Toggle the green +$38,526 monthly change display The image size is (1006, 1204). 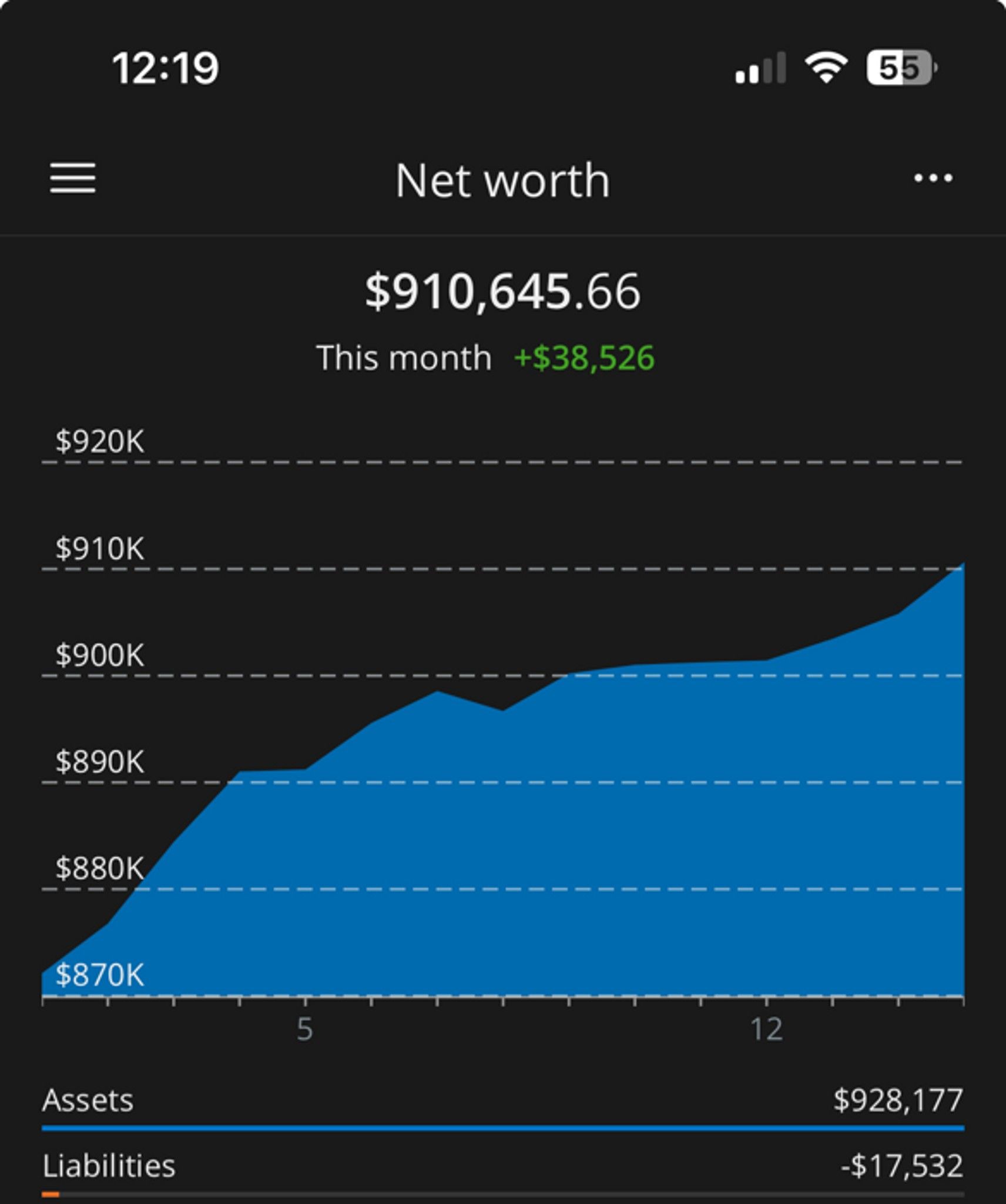click(x=583, y=357)
